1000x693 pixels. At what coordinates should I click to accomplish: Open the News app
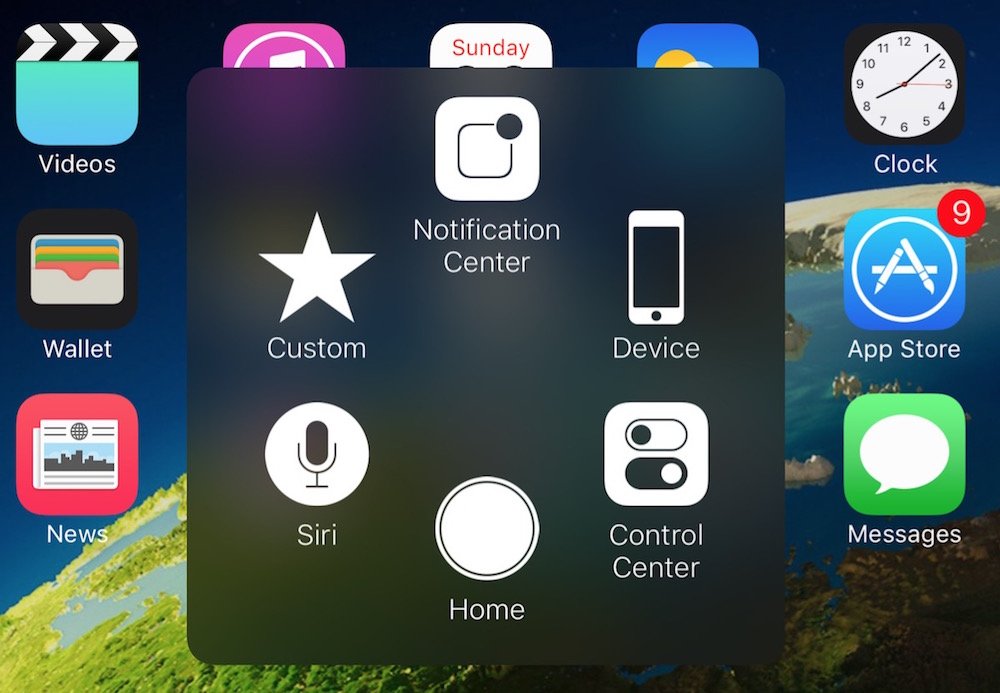[x=77, y=454]
